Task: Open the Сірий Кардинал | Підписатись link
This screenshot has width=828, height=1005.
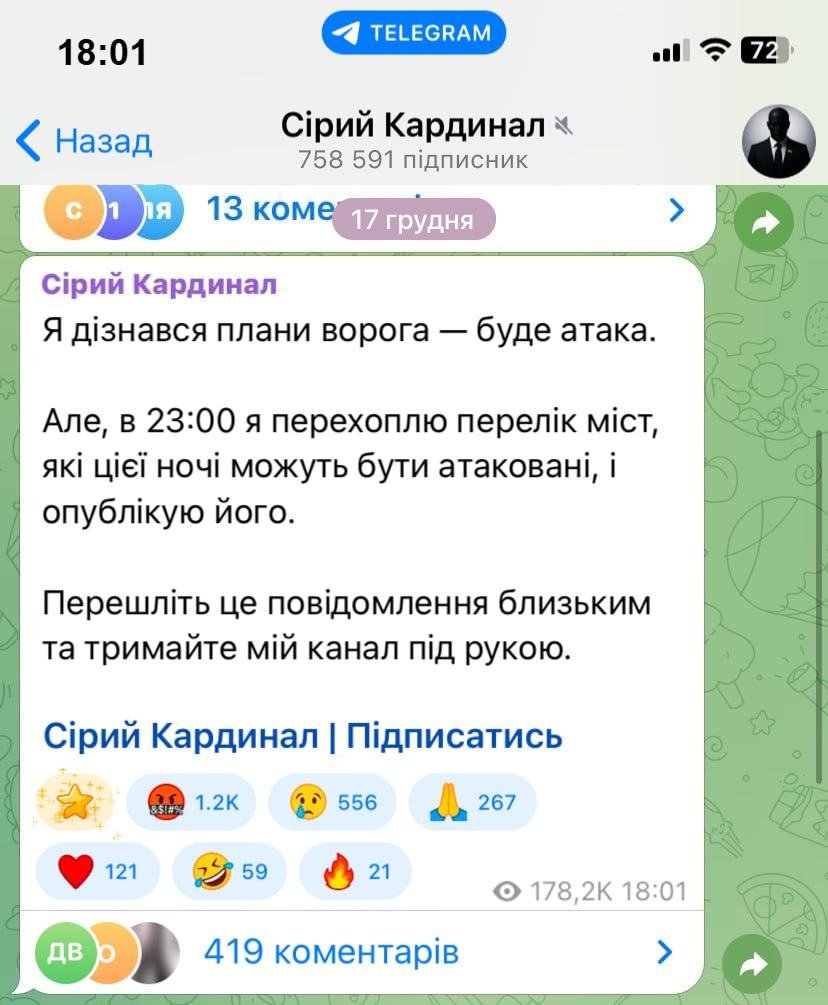Action: [x=302, y=736]
